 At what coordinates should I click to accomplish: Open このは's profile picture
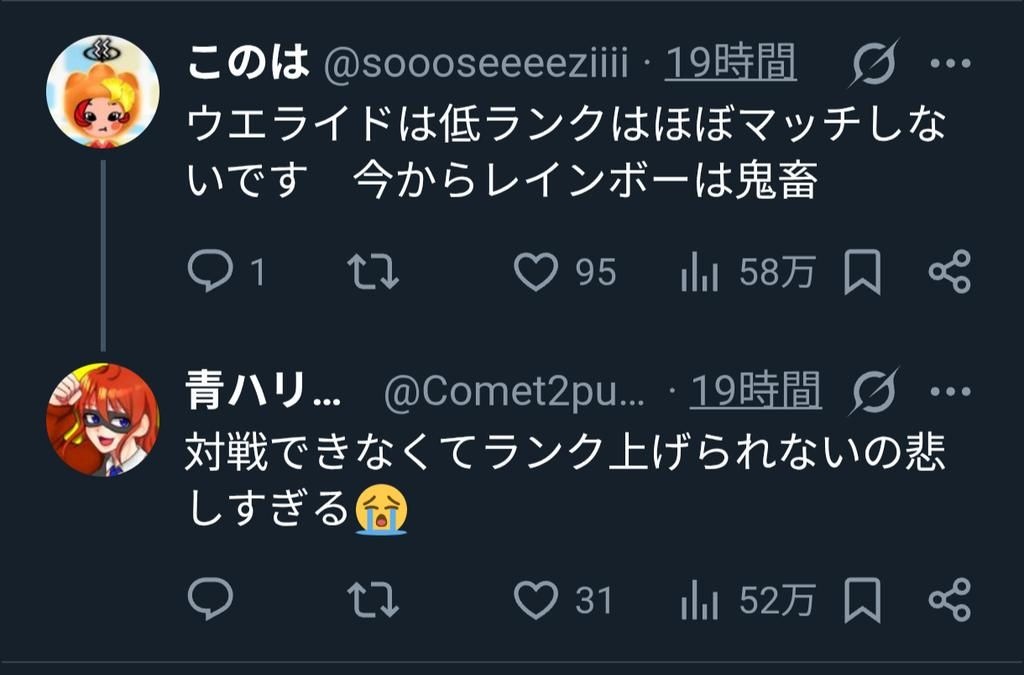click(102, 92)
